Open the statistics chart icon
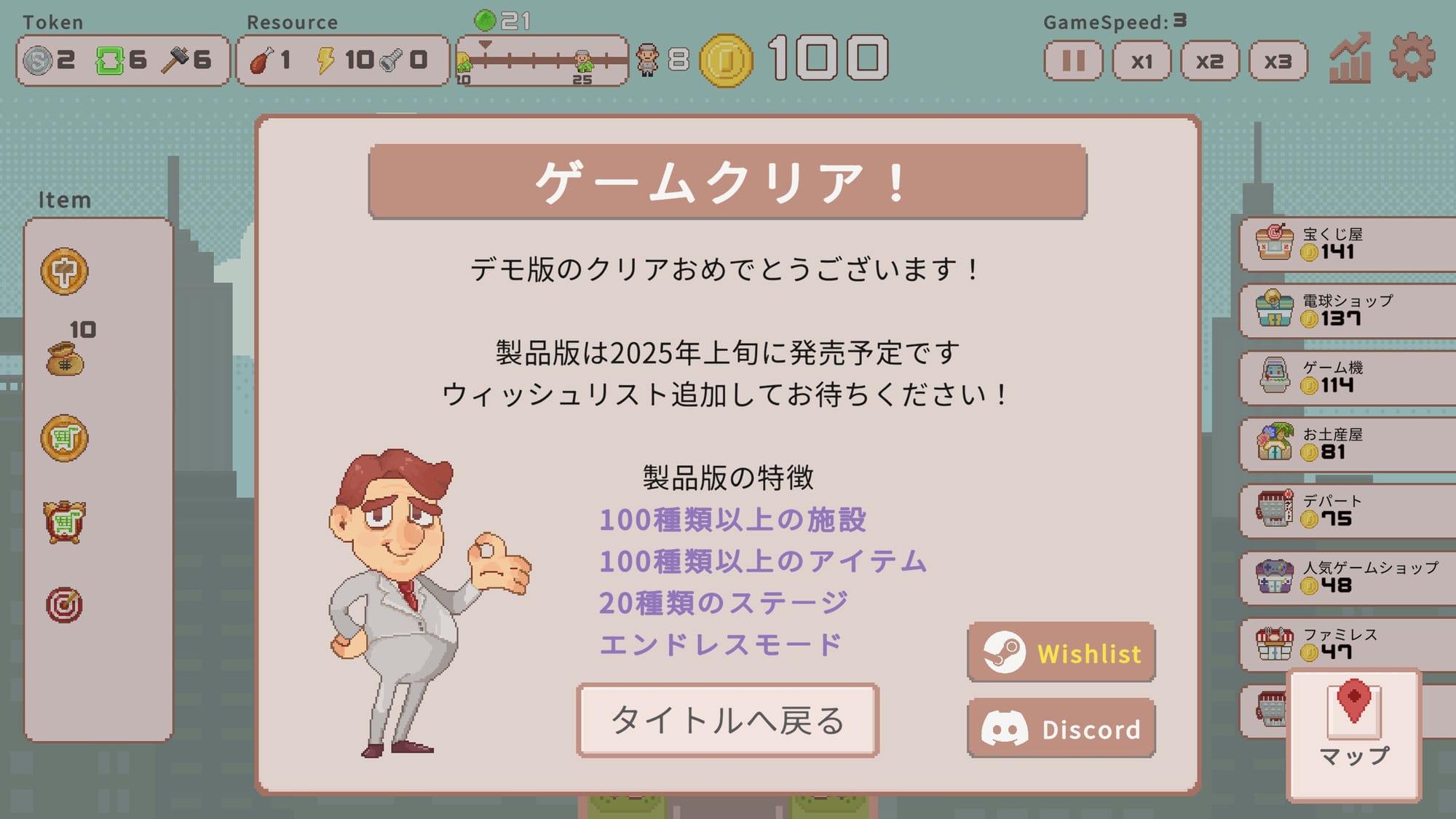 point(1350,58)
